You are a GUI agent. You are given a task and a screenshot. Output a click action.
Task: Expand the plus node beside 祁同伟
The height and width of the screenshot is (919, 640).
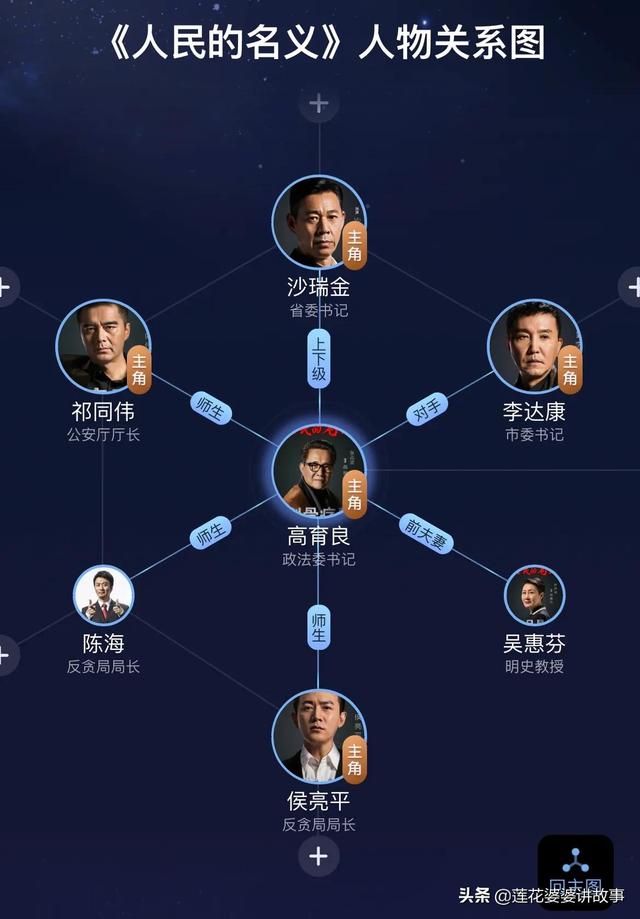pyautogui.click(x=8, y=287)
